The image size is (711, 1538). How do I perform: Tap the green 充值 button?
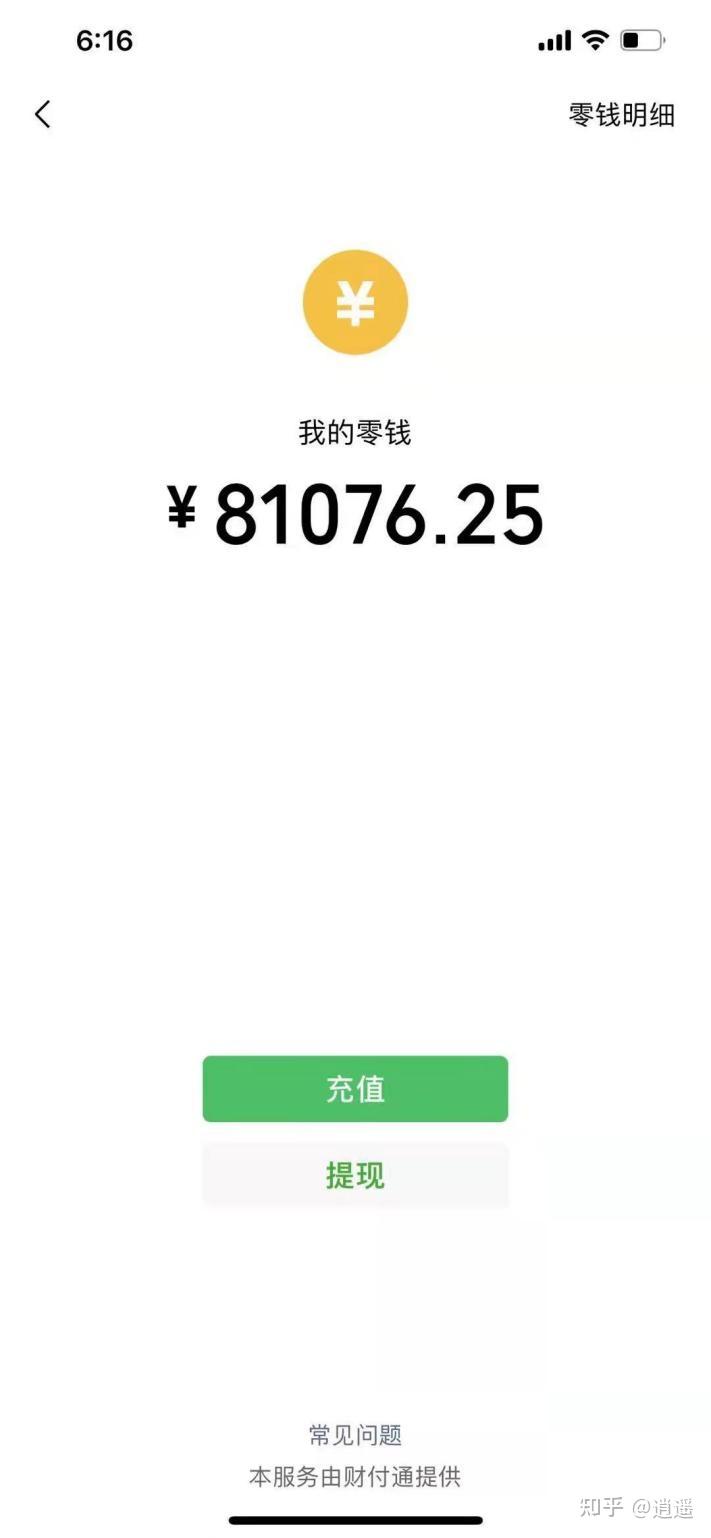pos(355,1089)
